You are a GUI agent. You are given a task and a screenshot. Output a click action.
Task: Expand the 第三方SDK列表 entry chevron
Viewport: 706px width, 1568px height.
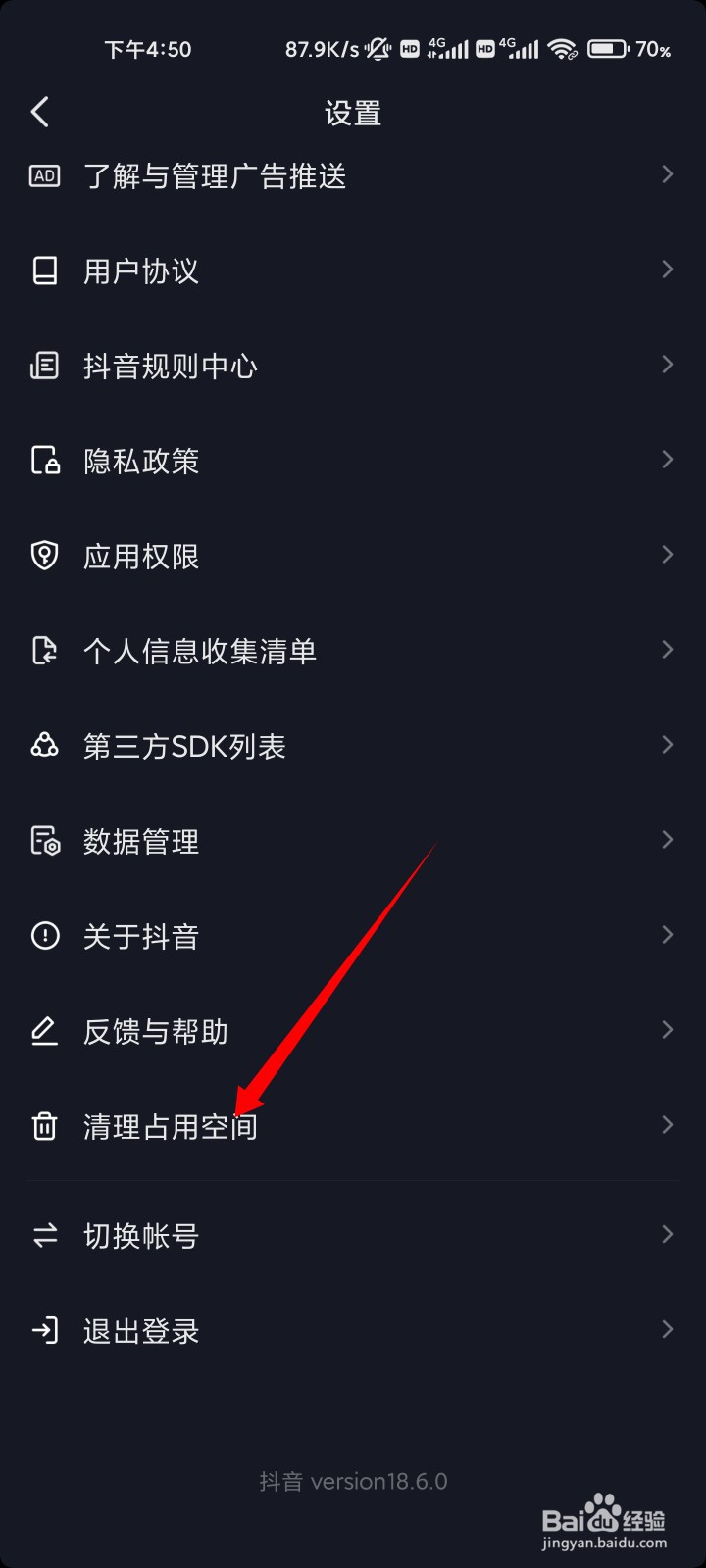coord(666,745)
